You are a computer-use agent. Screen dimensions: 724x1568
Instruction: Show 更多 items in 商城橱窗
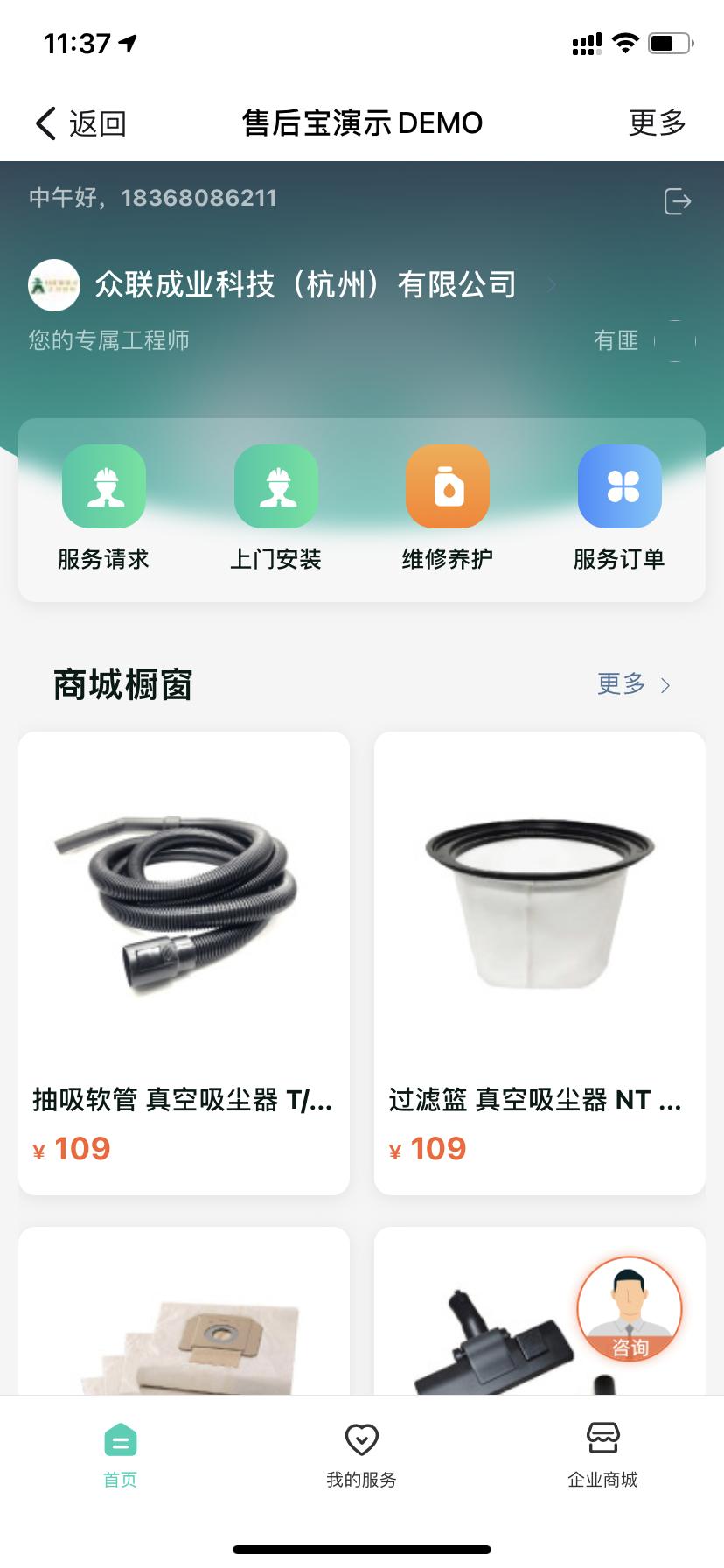[x=633, y=684]
